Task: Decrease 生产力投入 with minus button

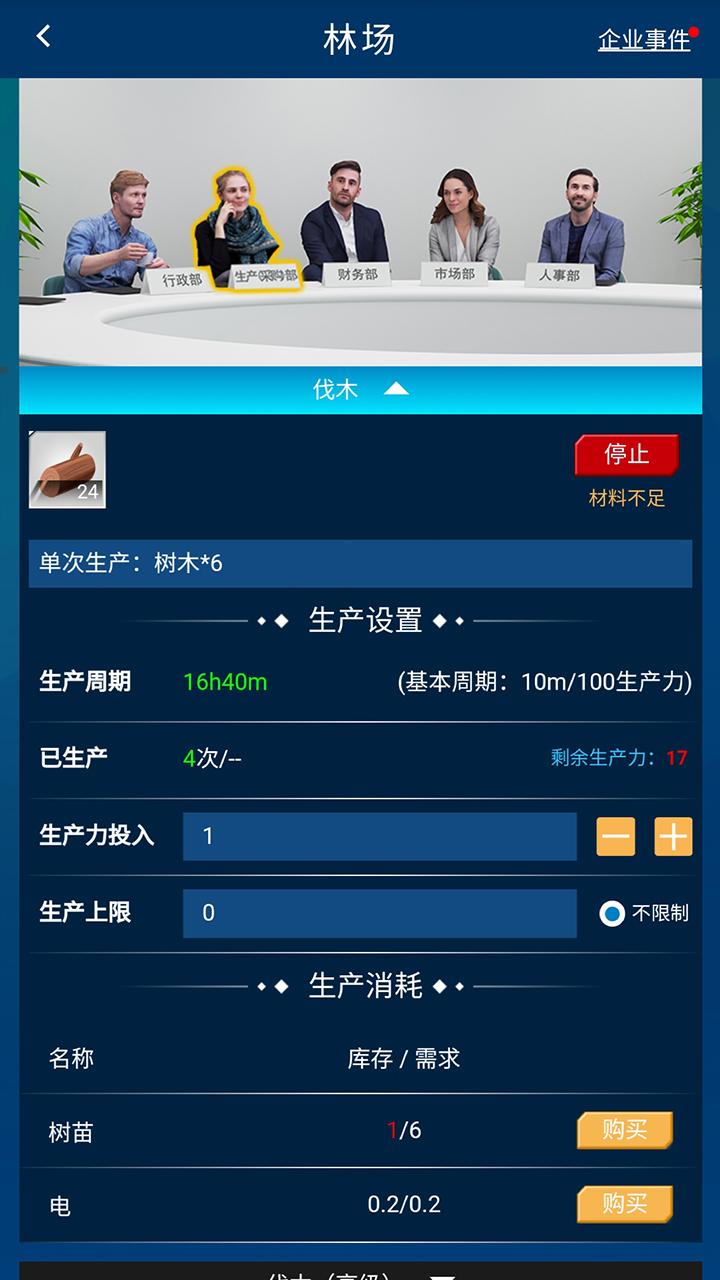Action: tap(616, 836)
